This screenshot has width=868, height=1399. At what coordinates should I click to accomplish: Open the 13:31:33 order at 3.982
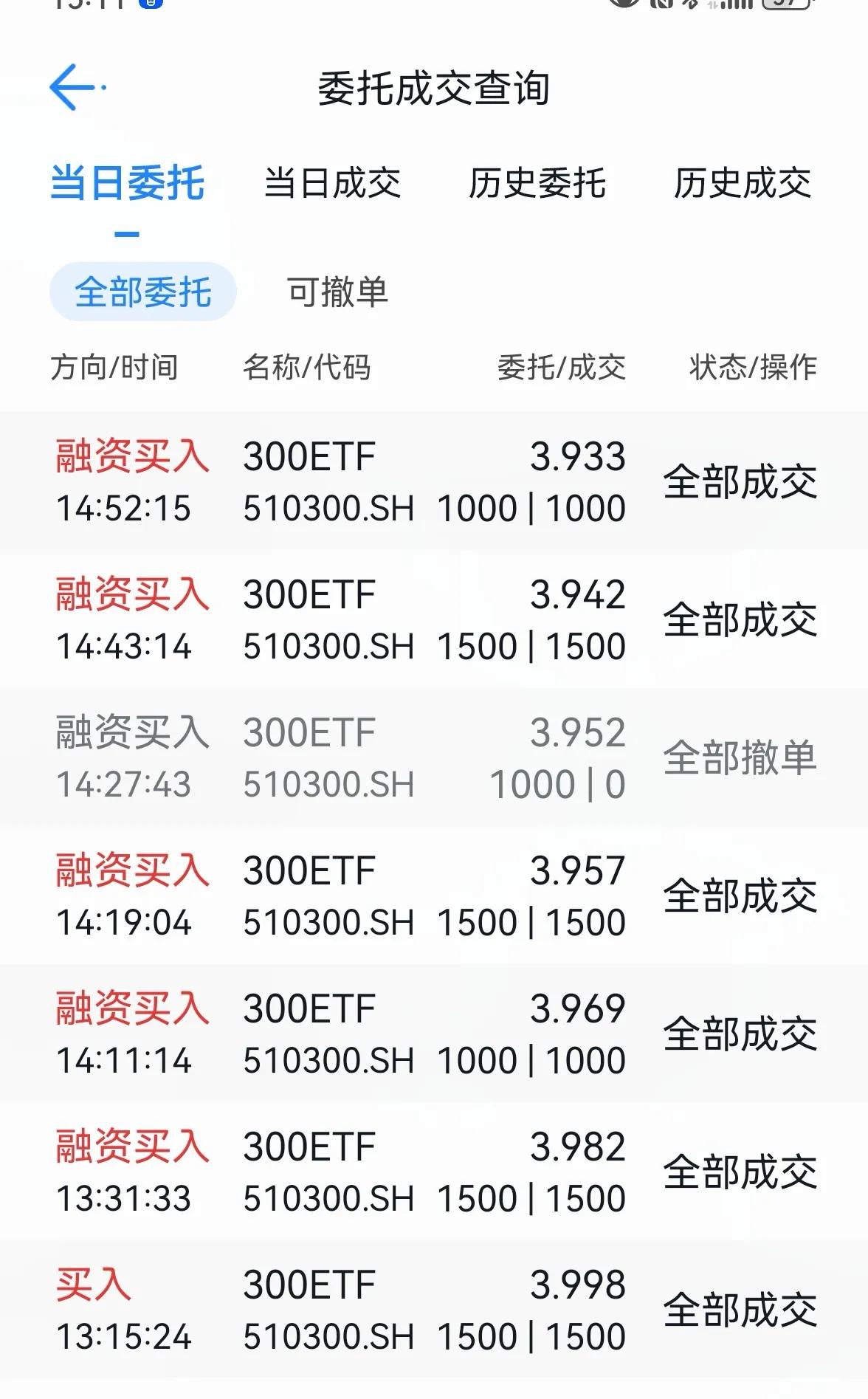434,1172
